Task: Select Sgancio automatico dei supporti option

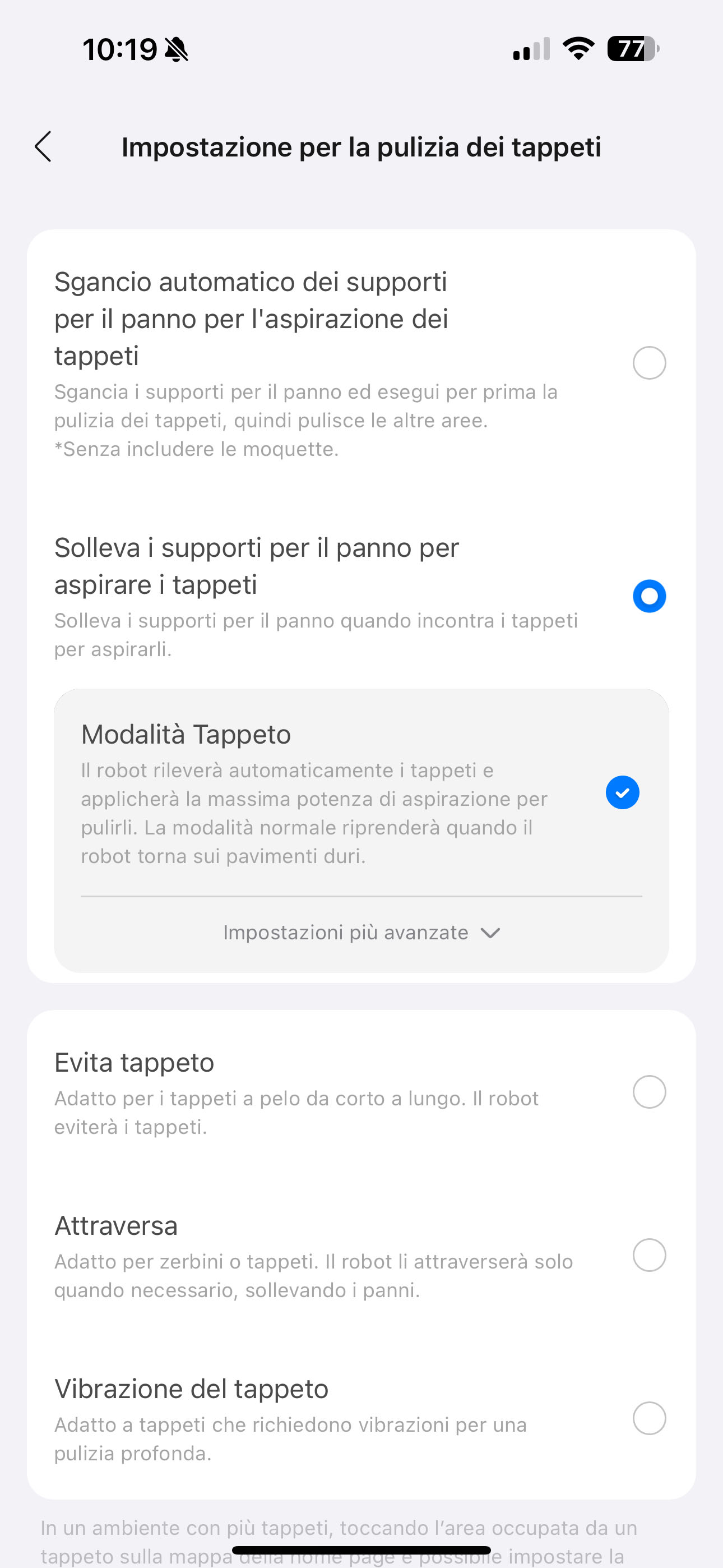Action: tap(650, 363)
